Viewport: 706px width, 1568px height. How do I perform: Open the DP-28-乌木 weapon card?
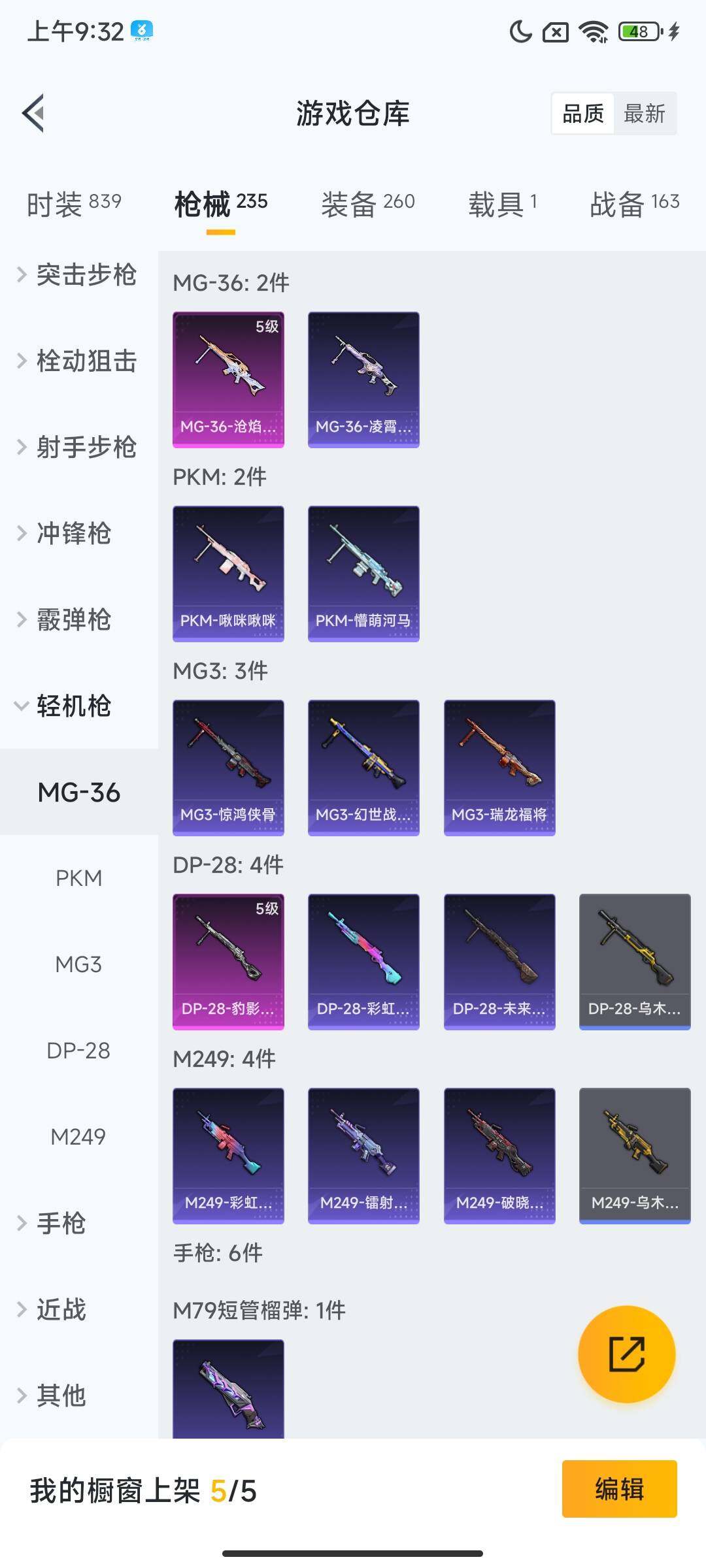tap(635, 961)
